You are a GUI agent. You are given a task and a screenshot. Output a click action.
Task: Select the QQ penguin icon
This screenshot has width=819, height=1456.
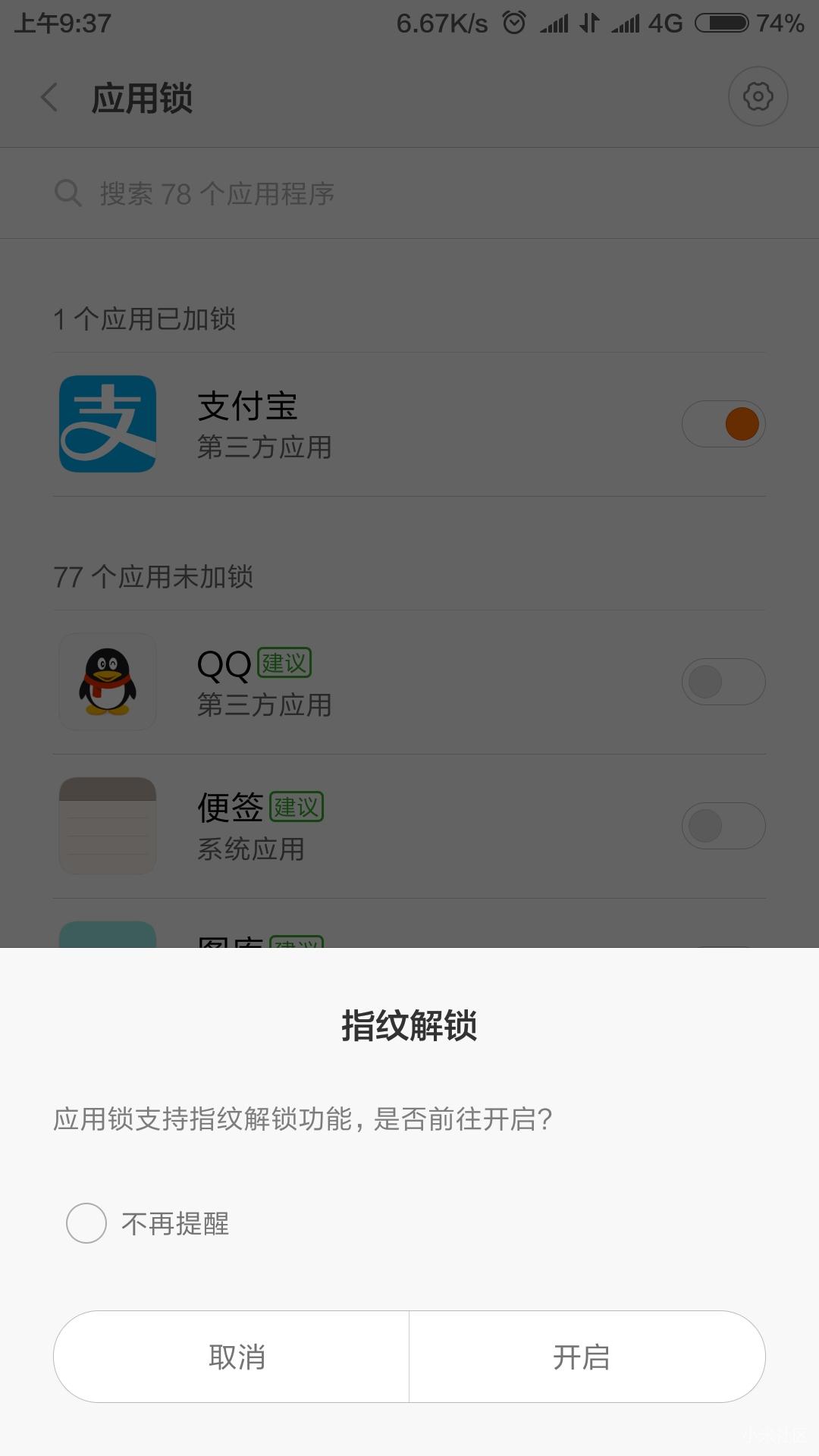click(107, 681)
